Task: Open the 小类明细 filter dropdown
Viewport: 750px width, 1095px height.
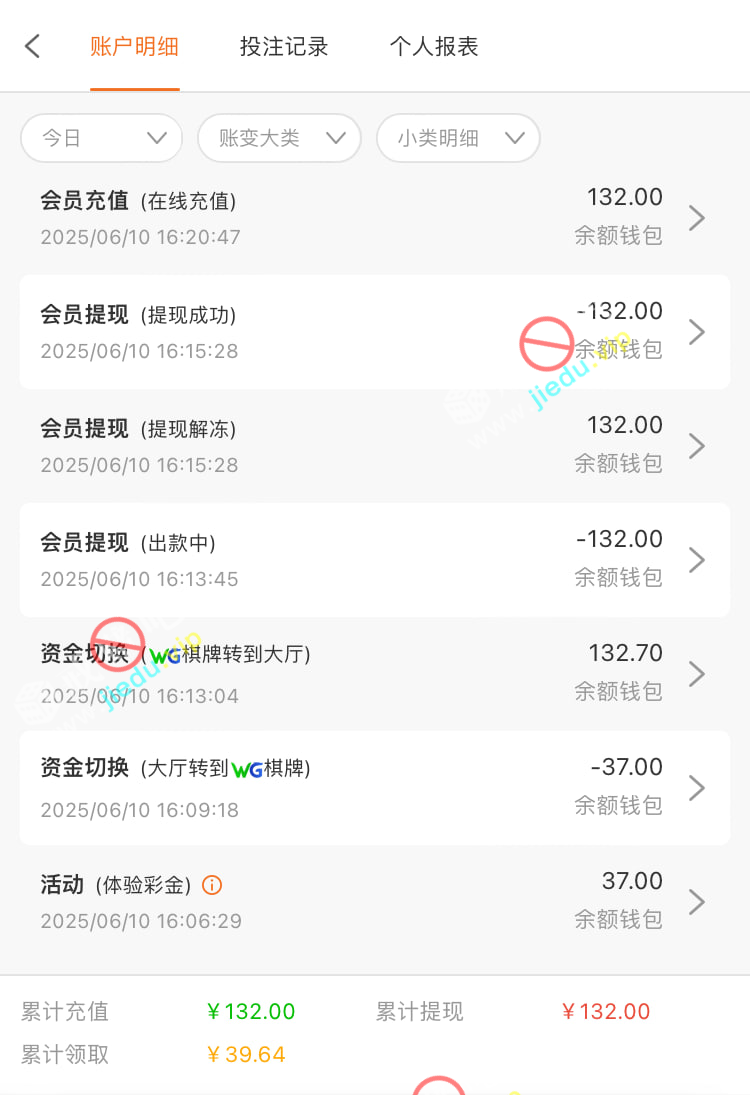Action: (x=458, y=138)
